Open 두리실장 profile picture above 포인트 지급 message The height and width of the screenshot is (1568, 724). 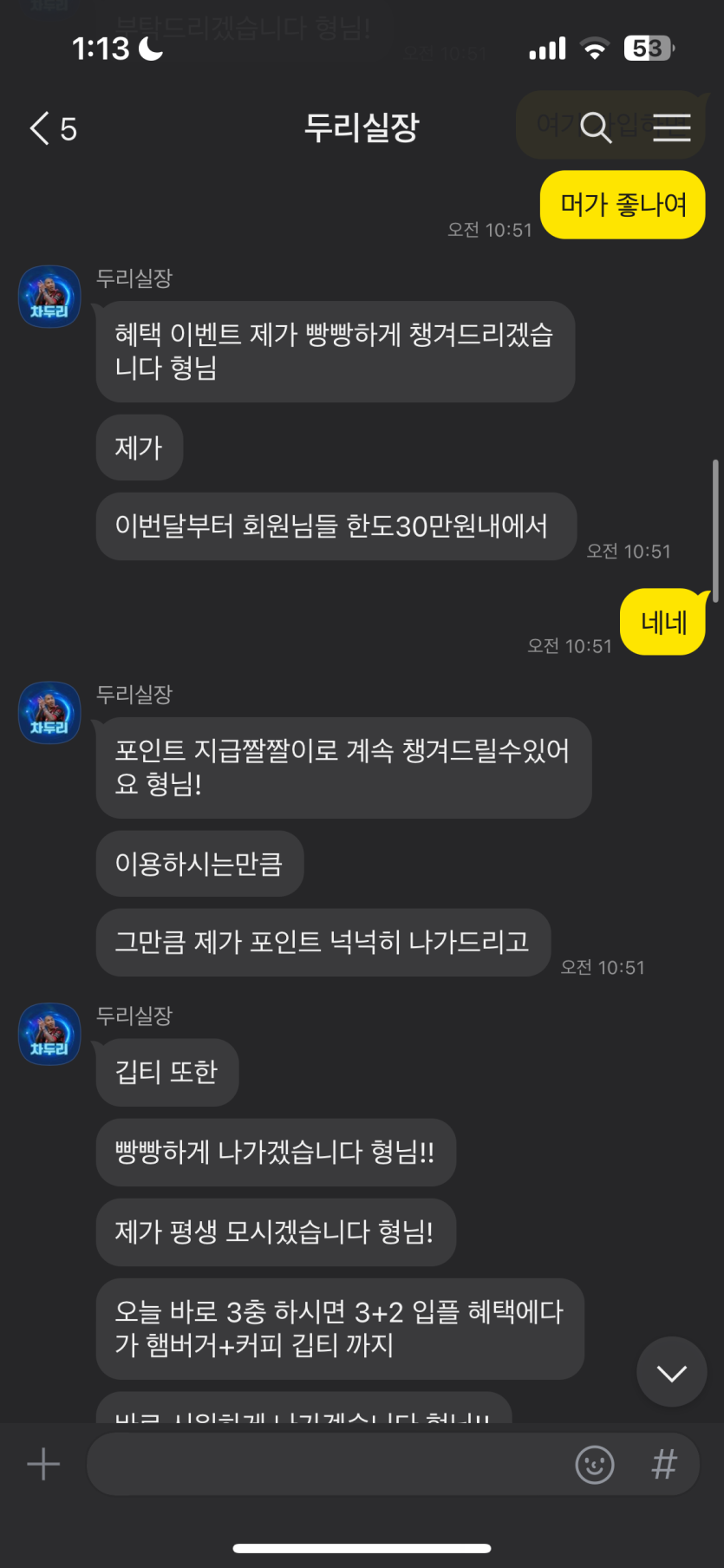click(49, 713)
